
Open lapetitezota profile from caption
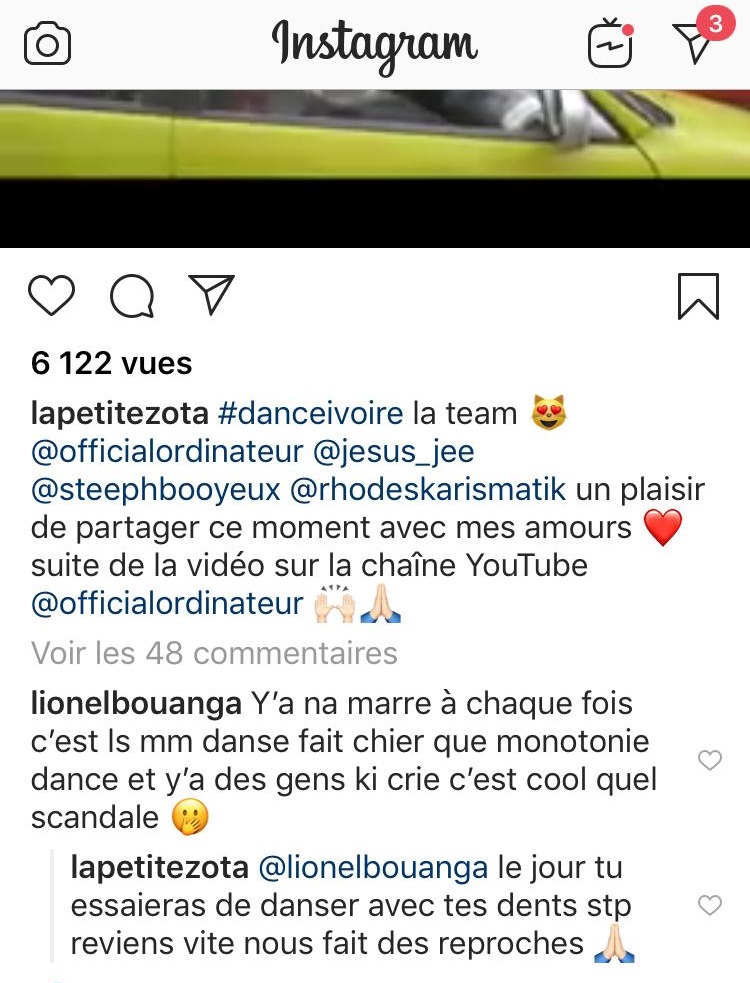119,413
